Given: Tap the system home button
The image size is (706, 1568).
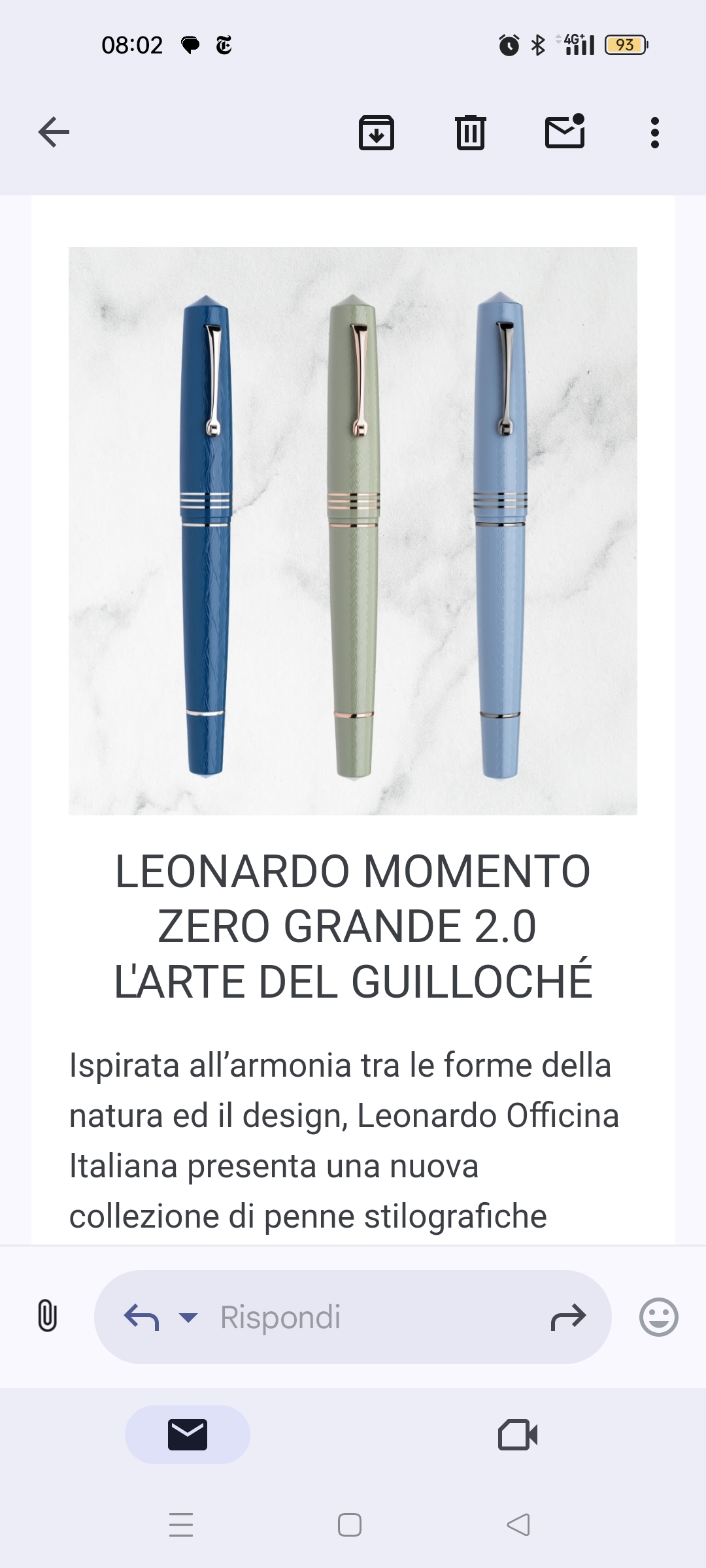Looking at the screenshot, I should click(x=350, y=1525).
